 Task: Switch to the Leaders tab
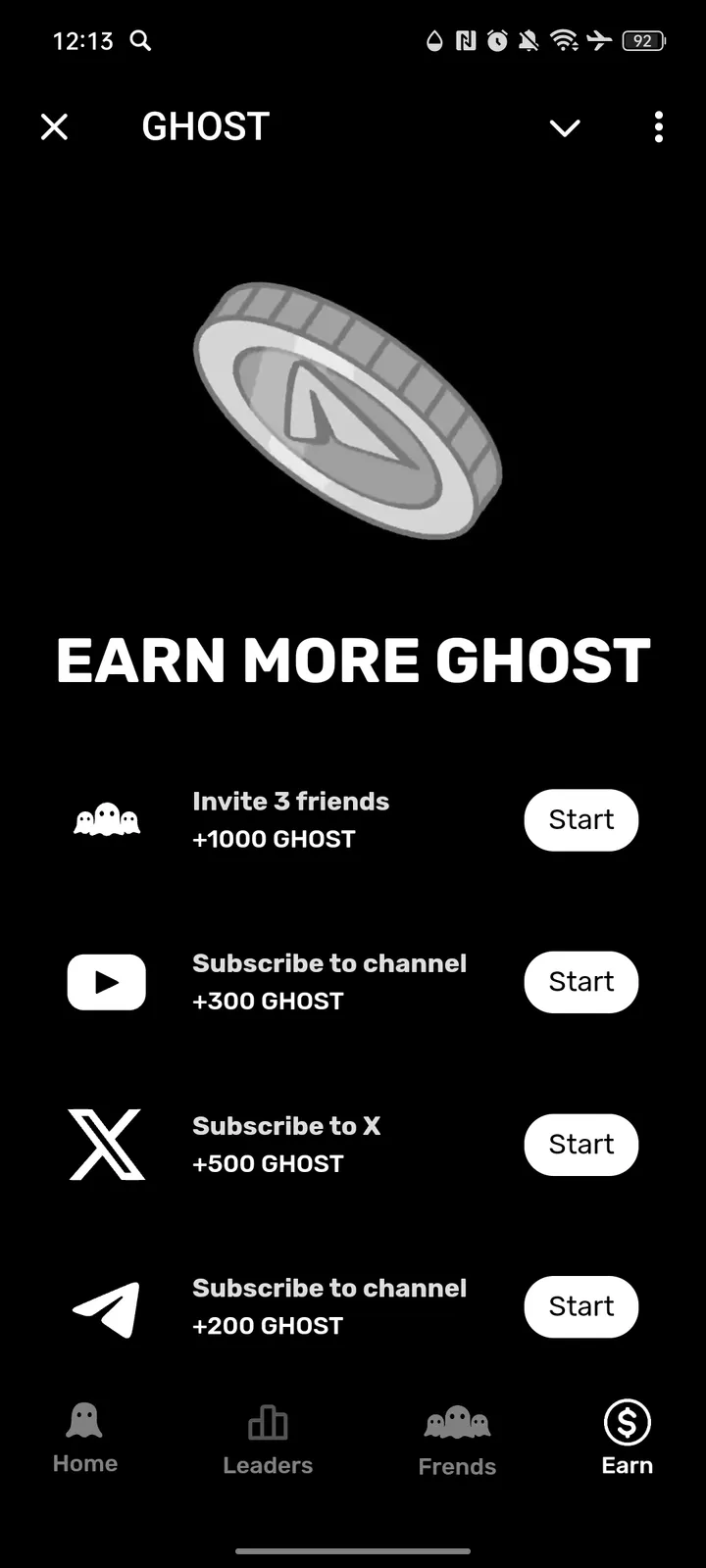268,1437
